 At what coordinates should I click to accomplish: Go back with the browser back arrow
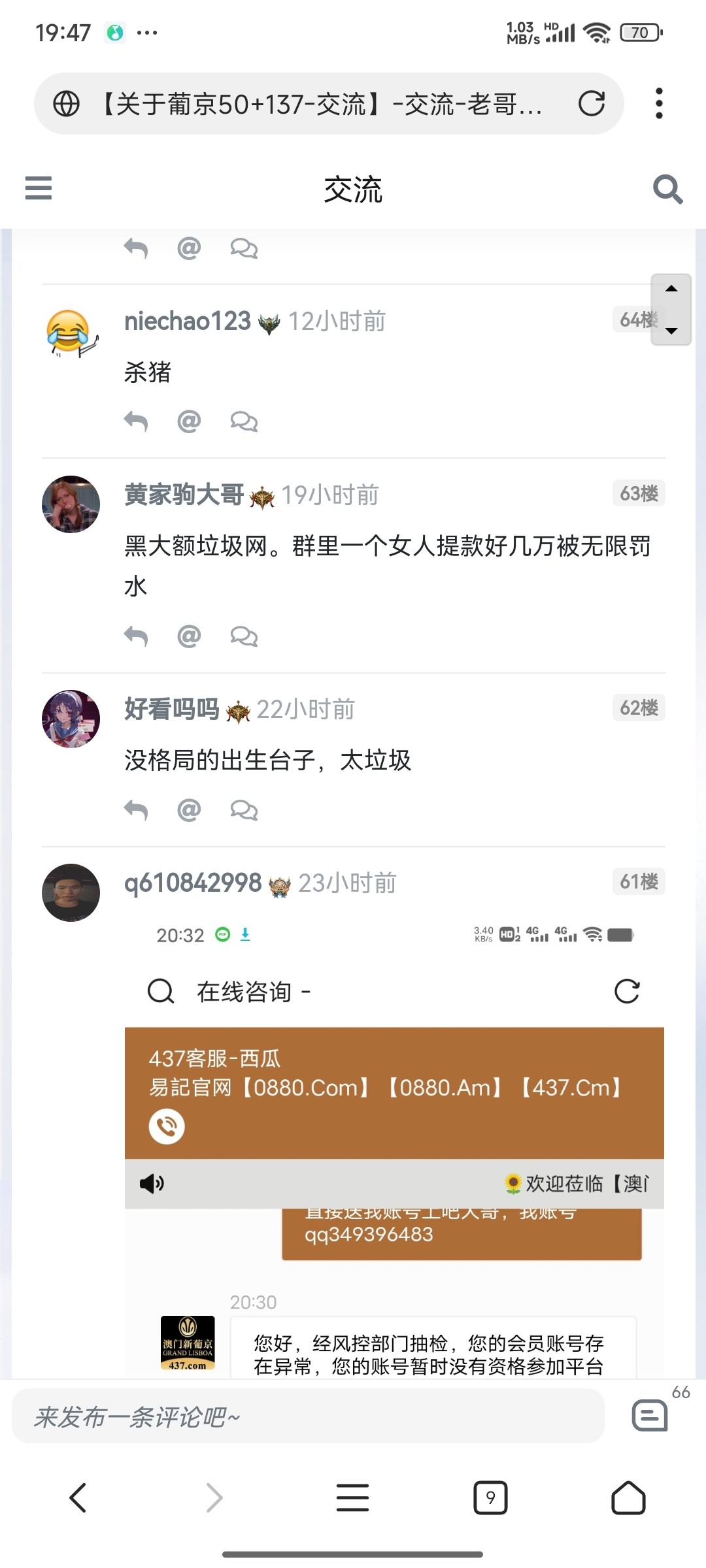78,1497
